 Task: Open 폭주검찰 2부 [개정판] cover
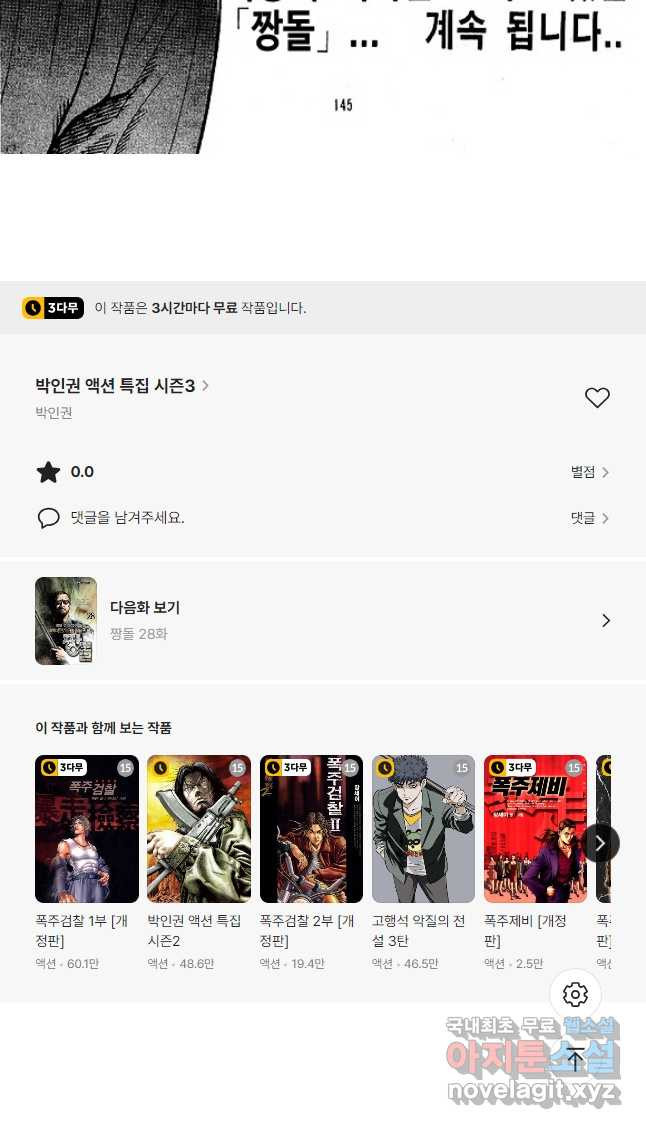[311, 829]
